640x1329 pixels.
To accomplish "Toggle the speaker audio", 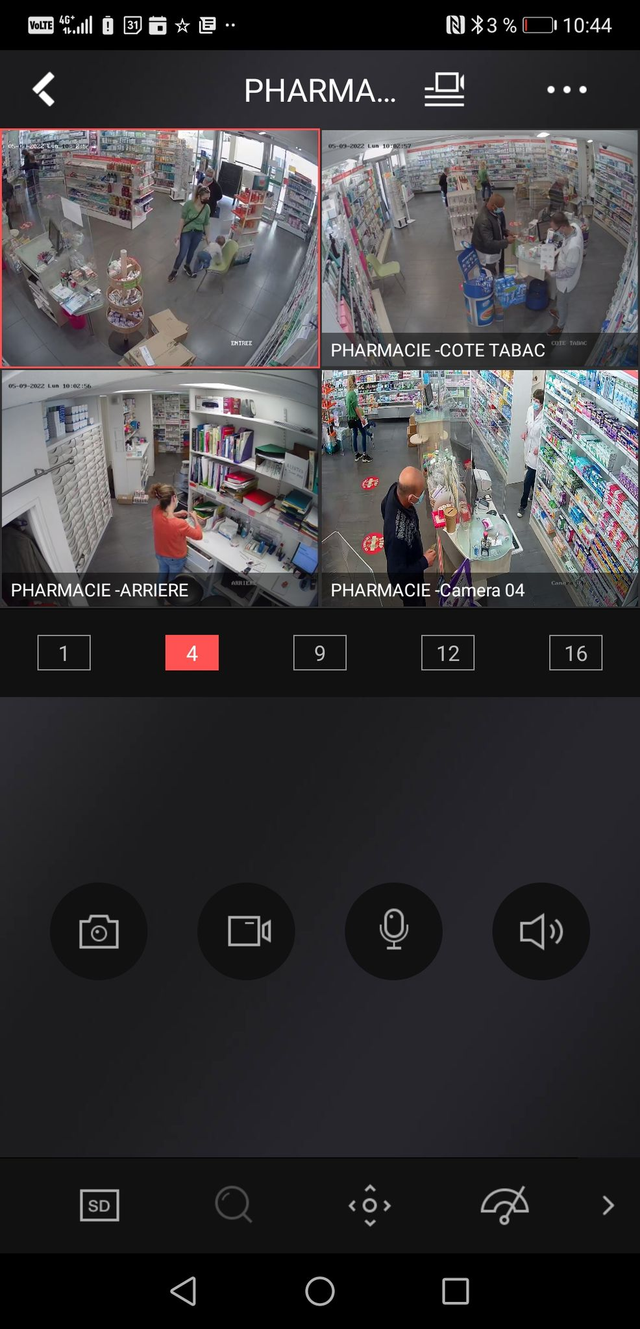I will tap(541, 932).
